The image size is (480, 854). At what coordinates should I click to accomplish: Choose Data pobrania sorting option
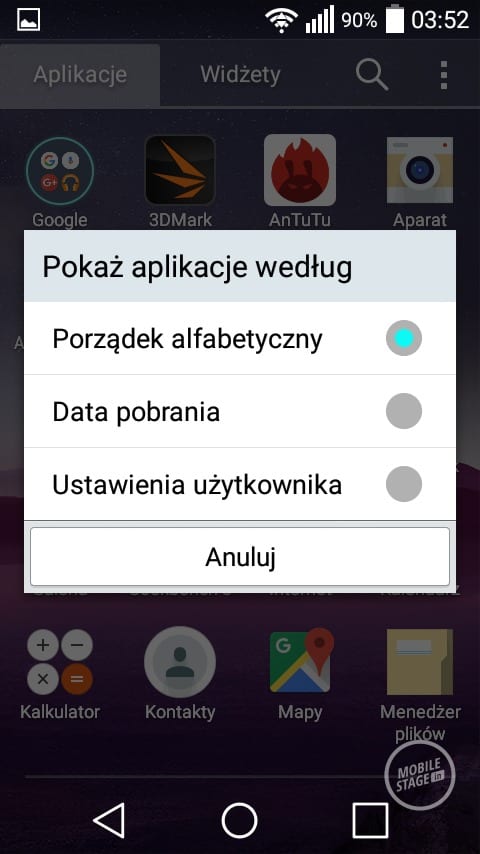[x=240, y=411]
